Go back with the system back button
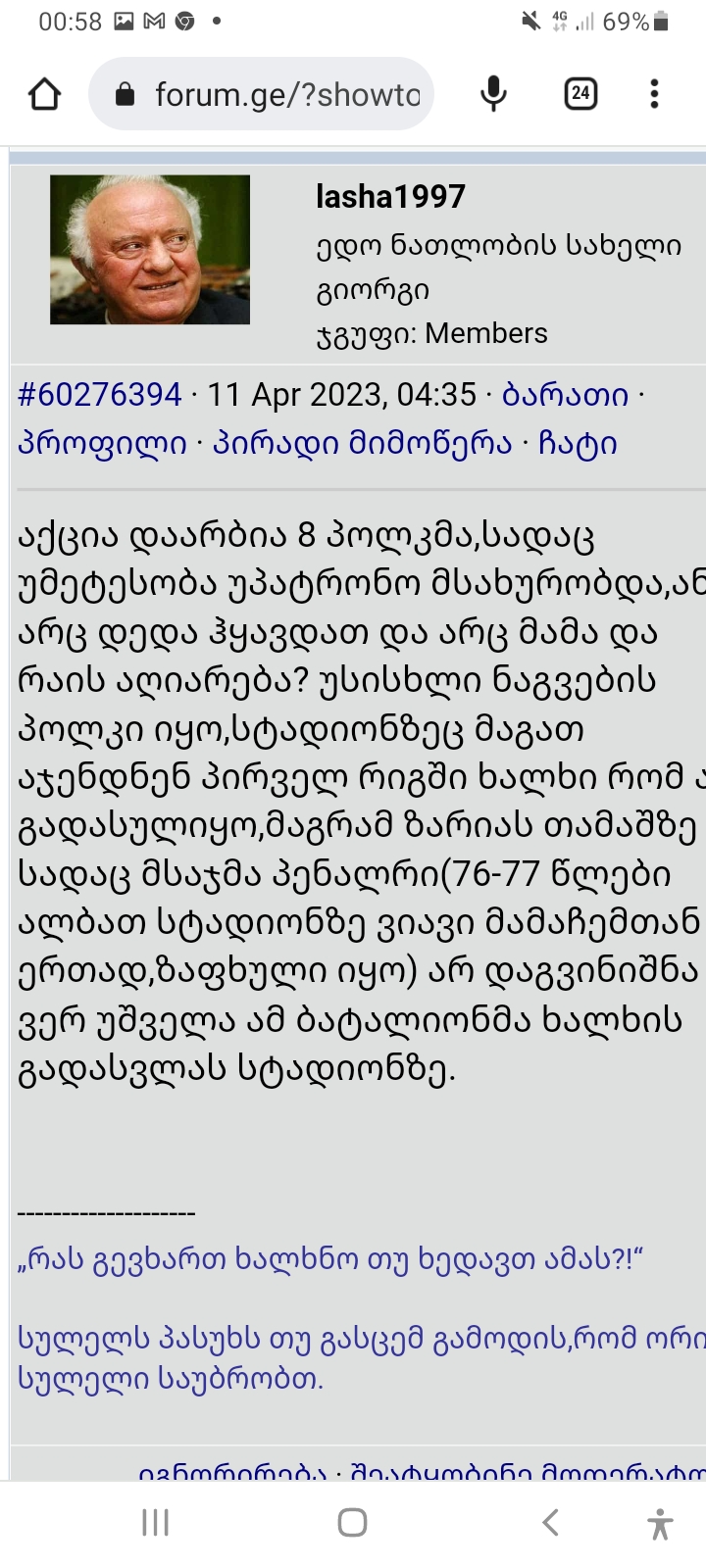This screenshot has width=706, height=1568. click(x=551, y=1522)
